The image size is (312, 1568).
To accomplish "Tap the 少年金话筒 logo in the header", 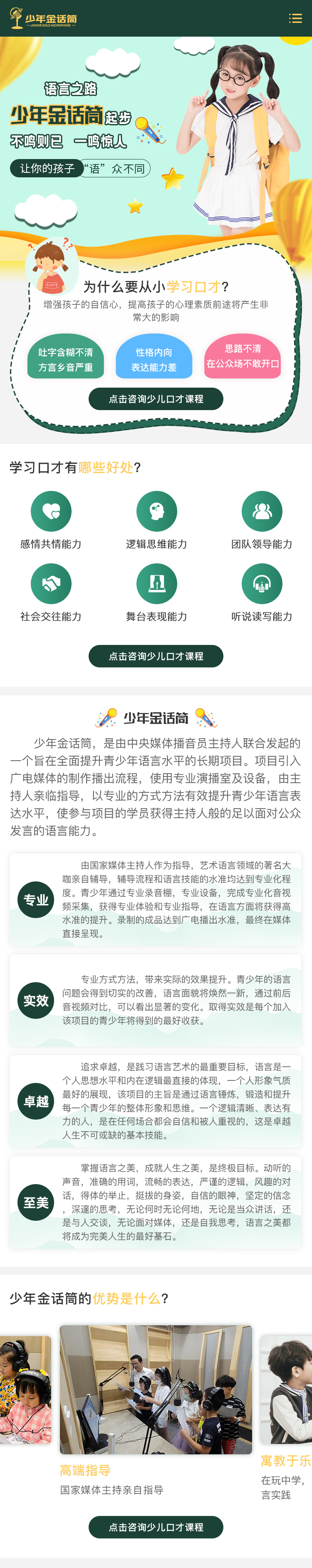I will pos(44,18).
